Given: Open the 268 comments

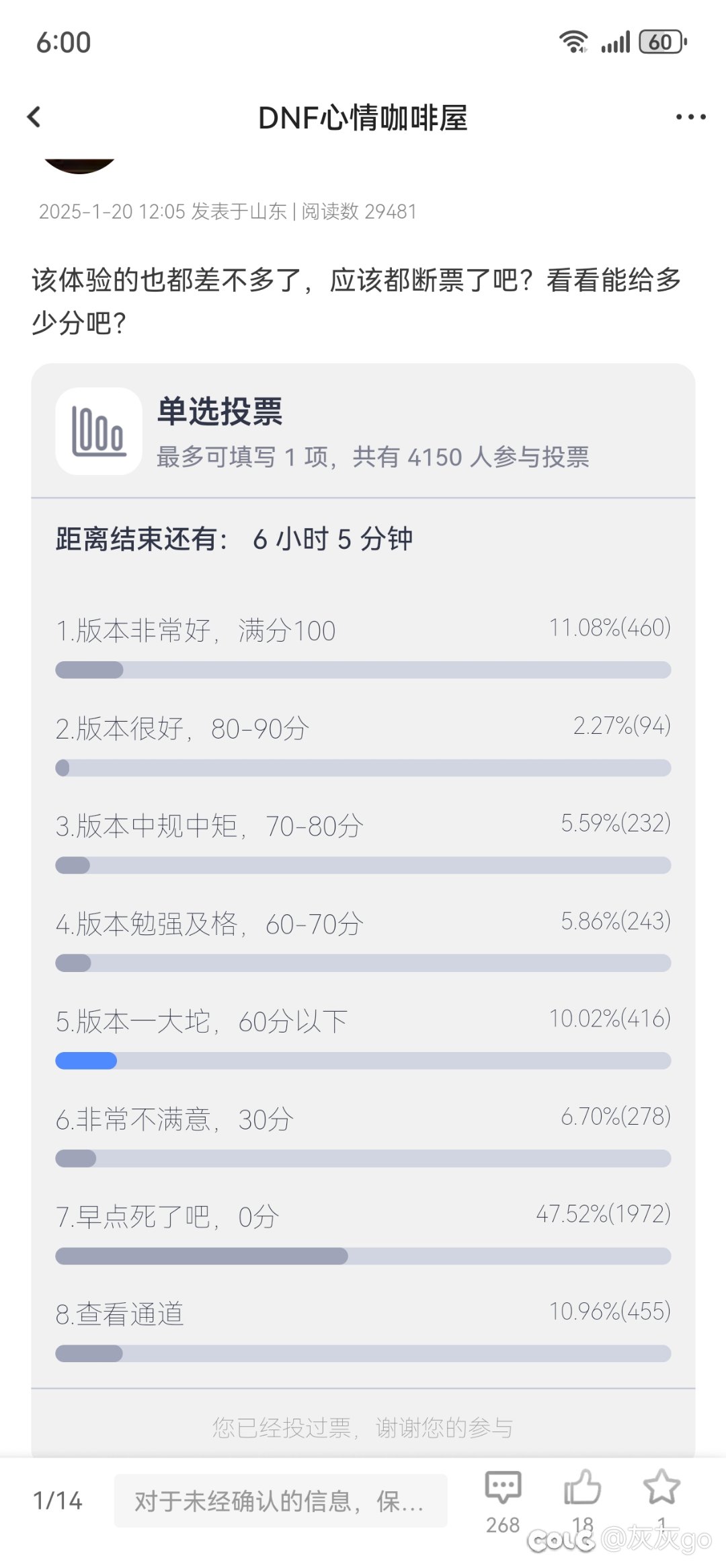Looking at the screenshot, I should pyautogui.click(x=503, y=1499).
